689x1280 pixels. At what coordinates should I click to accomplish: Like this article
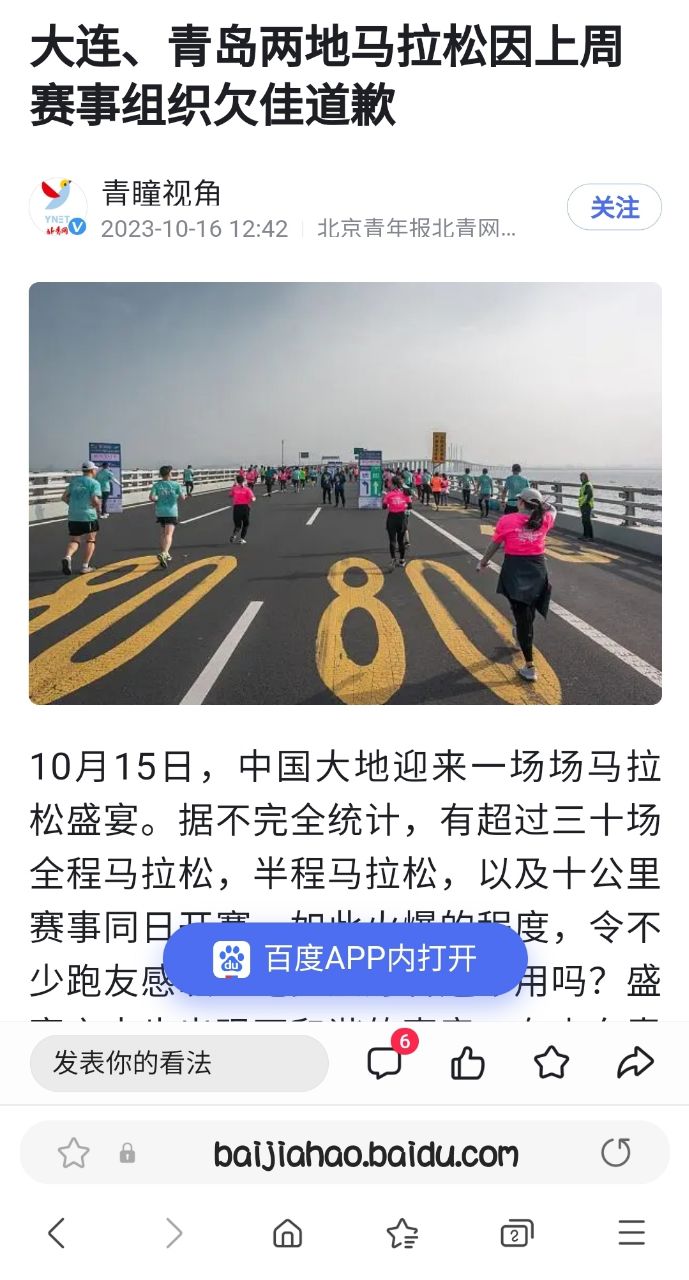click(x=467, y=1063)
